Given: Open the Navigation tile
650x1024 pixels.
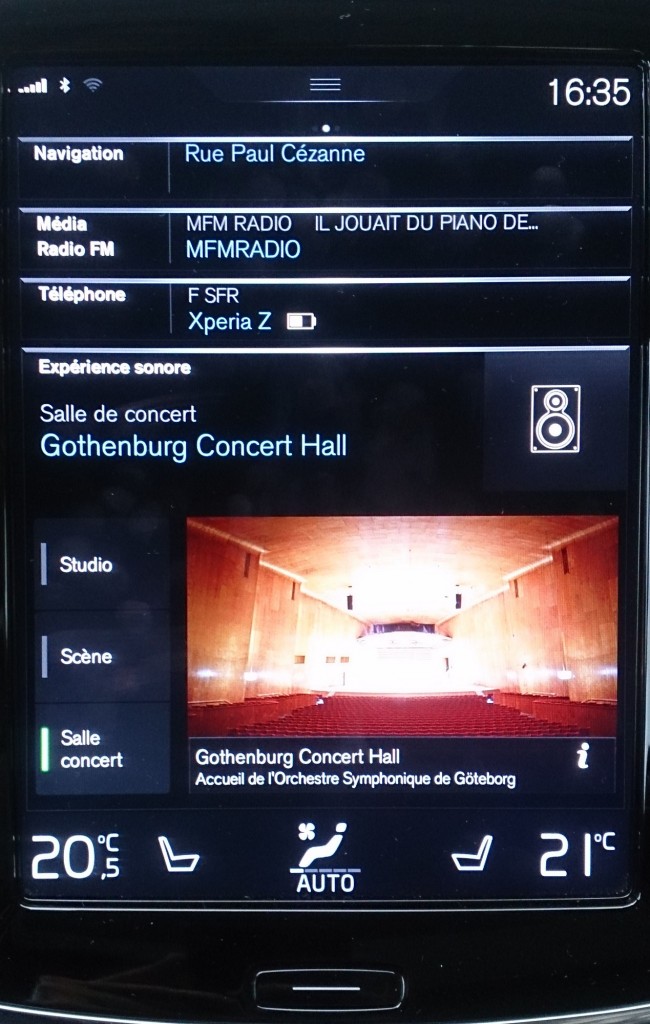Looking at the screenshot, I should coord(325,167).
